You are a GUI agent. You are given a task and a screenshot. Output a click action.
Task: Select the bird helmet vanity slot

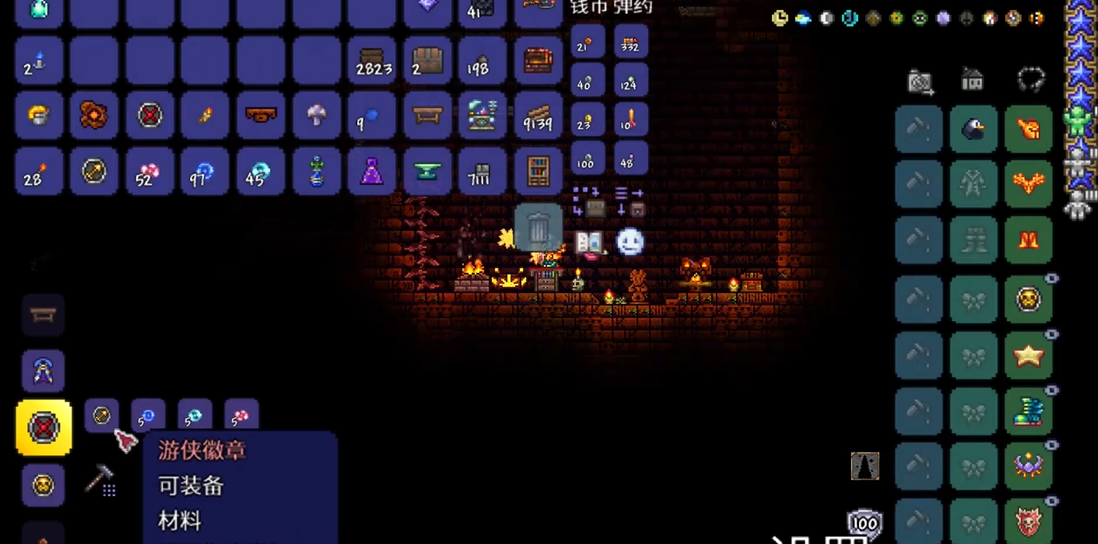(x=973, y=128)
